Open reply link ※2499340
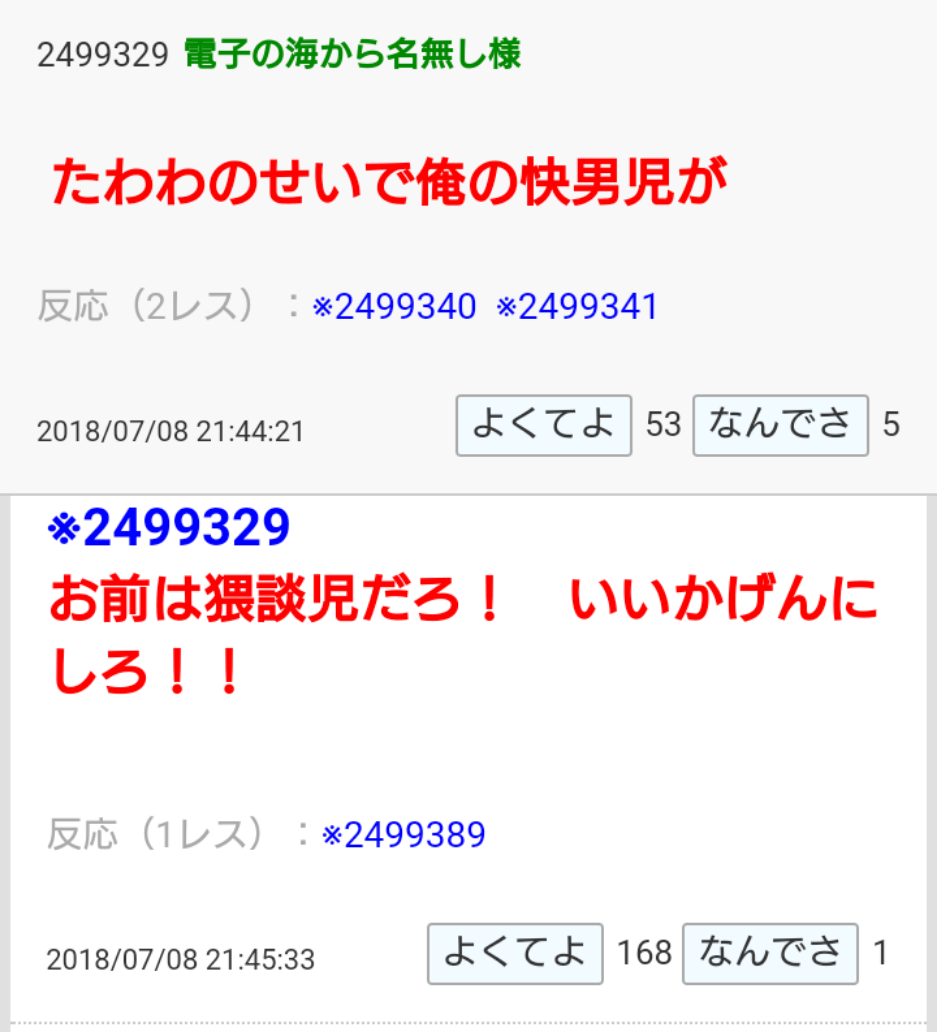 point(394,307)
